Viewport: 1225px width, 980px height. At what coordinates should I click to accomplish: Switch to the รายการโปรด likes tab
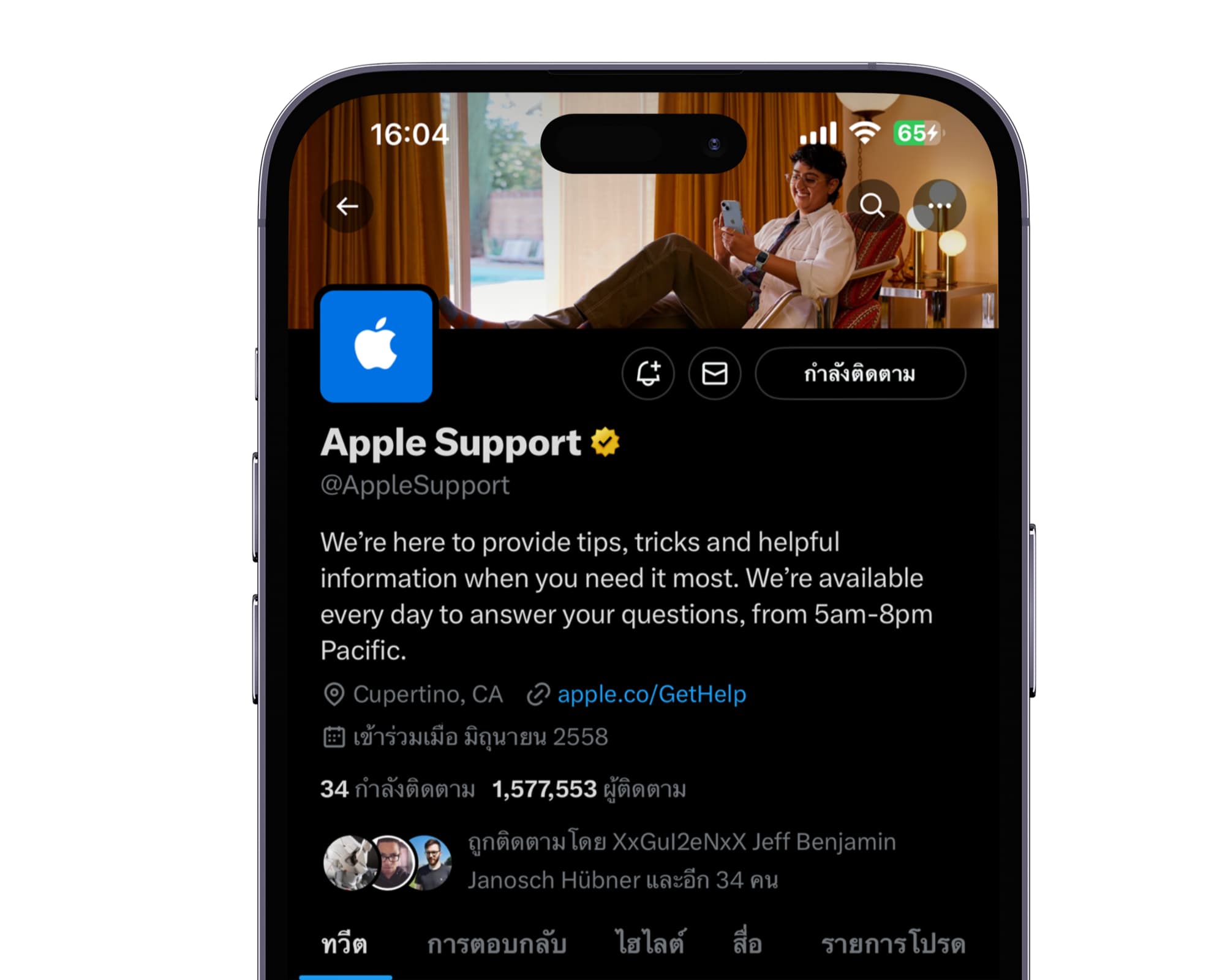pos(892,944)
